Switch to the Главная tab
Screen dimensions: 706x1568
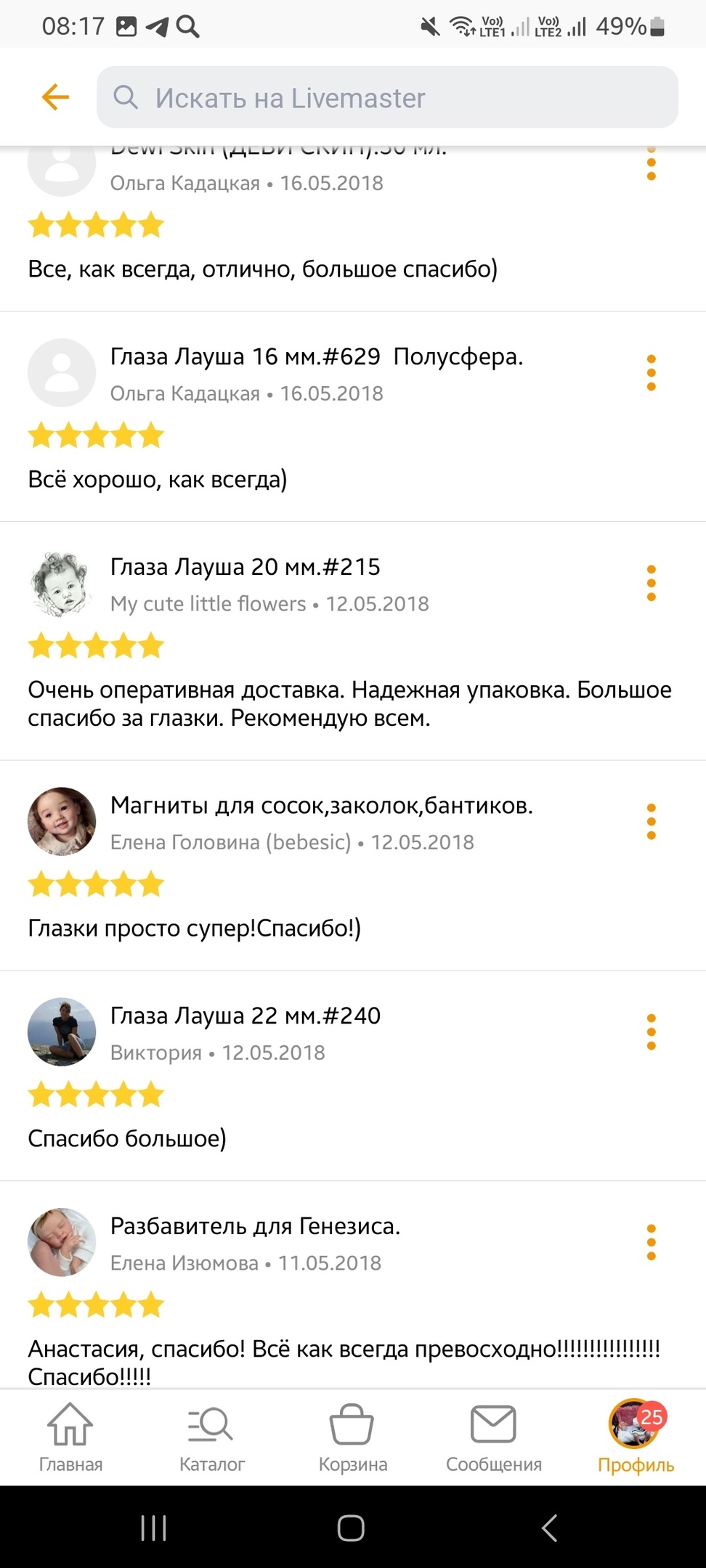click(x=70, y=1437)
